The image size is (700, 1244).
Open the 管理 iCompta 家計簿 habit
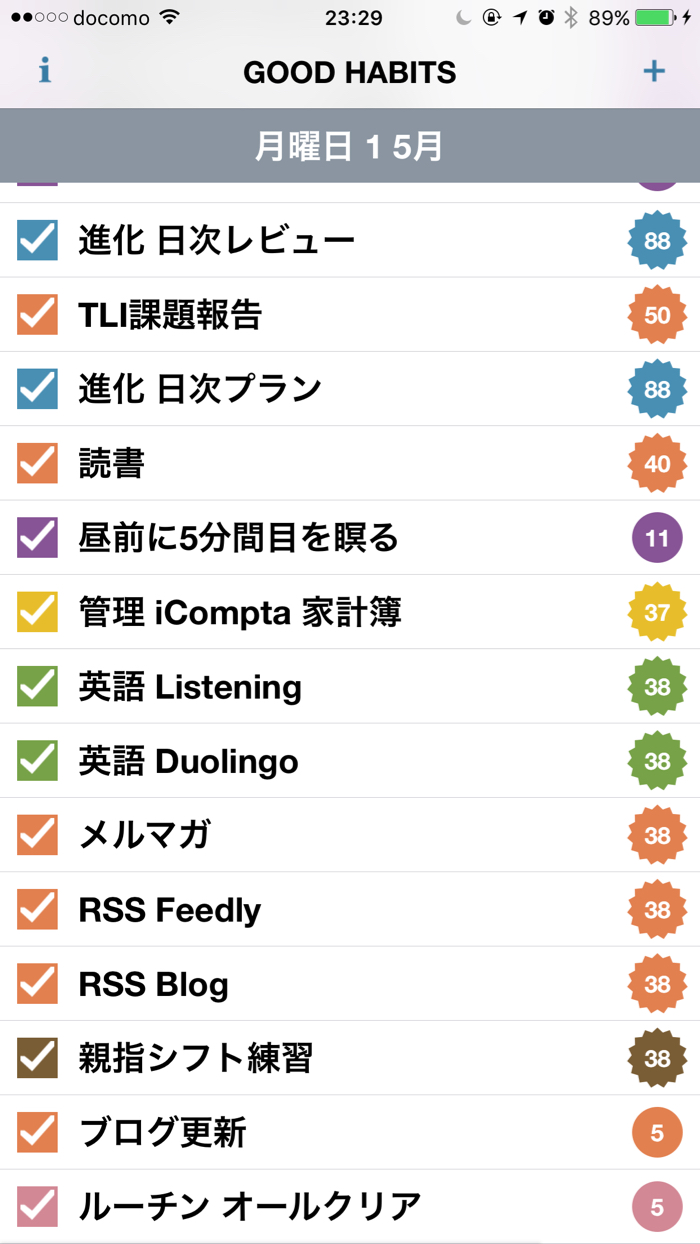click(350, 612)
